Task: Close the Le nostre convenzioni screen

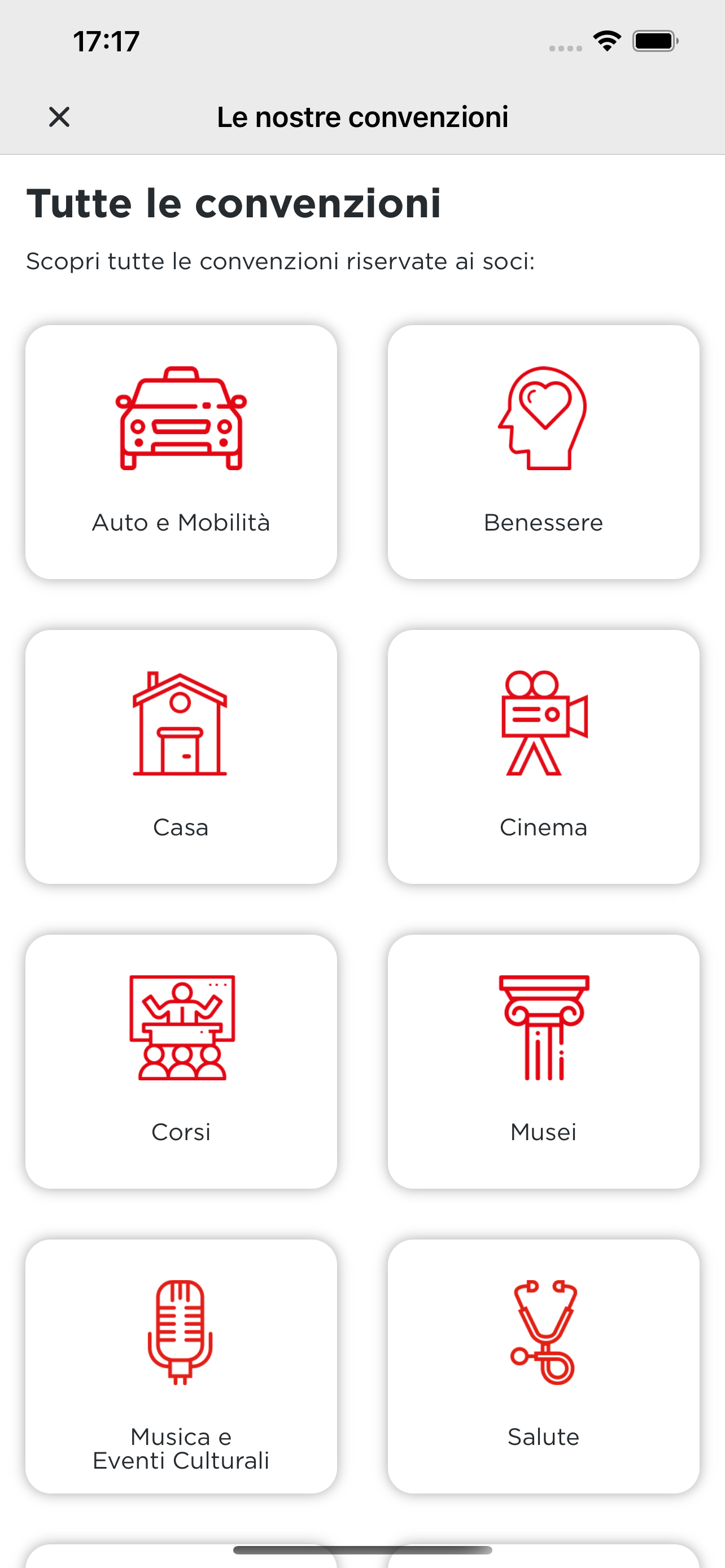Action: click(x=59, y=116)
